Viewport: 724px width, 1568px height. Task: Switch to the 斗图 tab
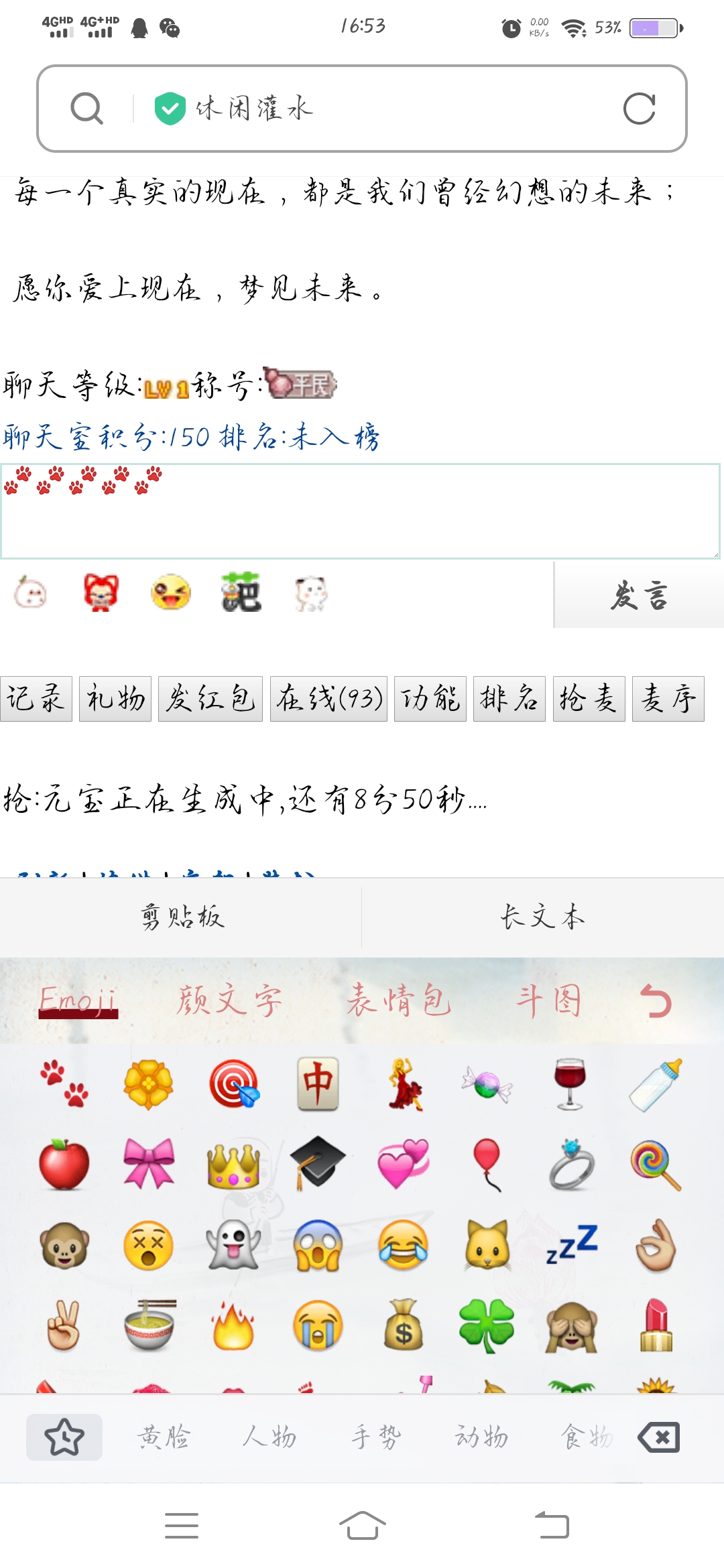(548, 1001)
